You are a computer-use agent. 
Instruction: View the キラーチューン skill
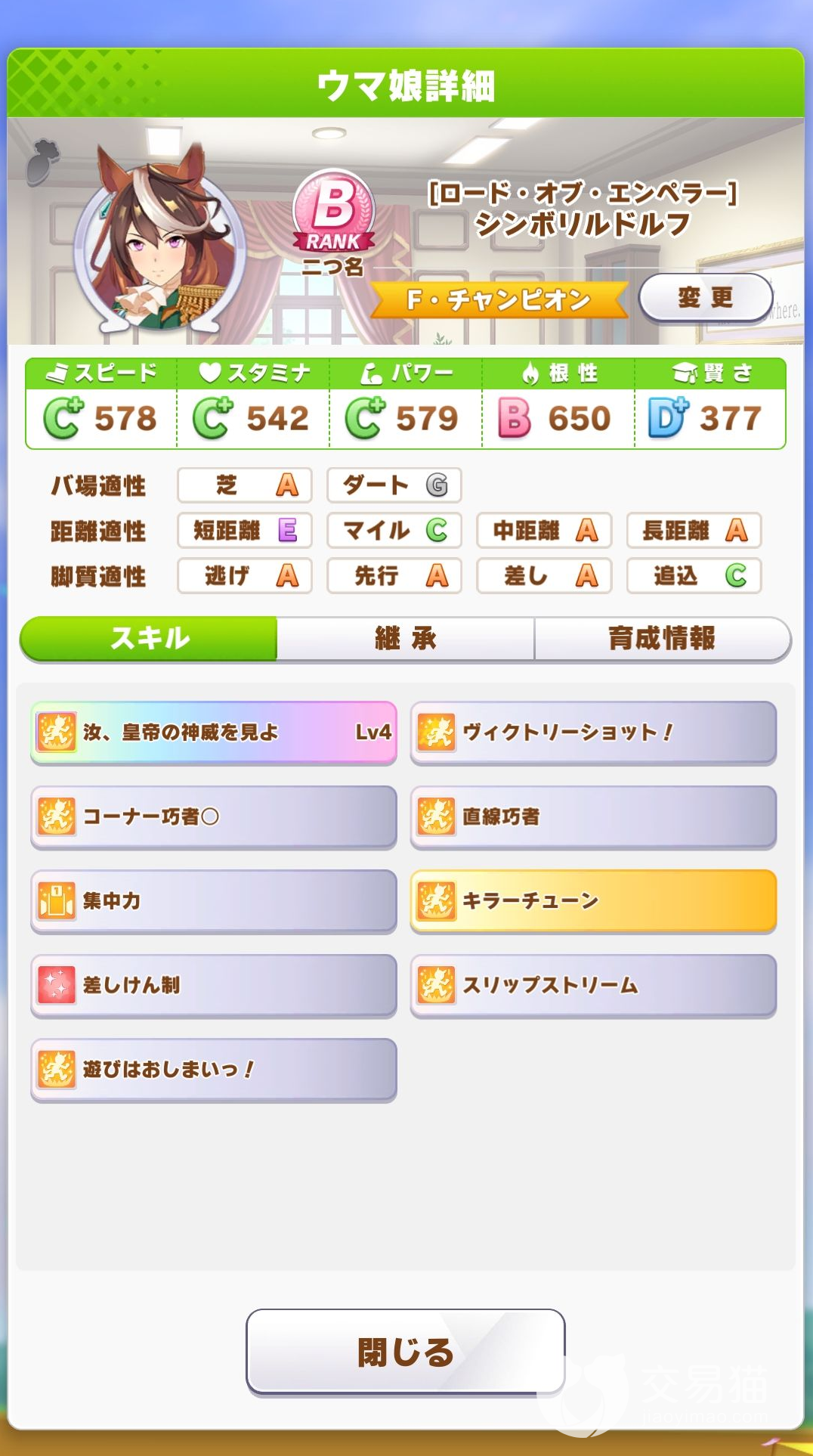tap(593, 901)
